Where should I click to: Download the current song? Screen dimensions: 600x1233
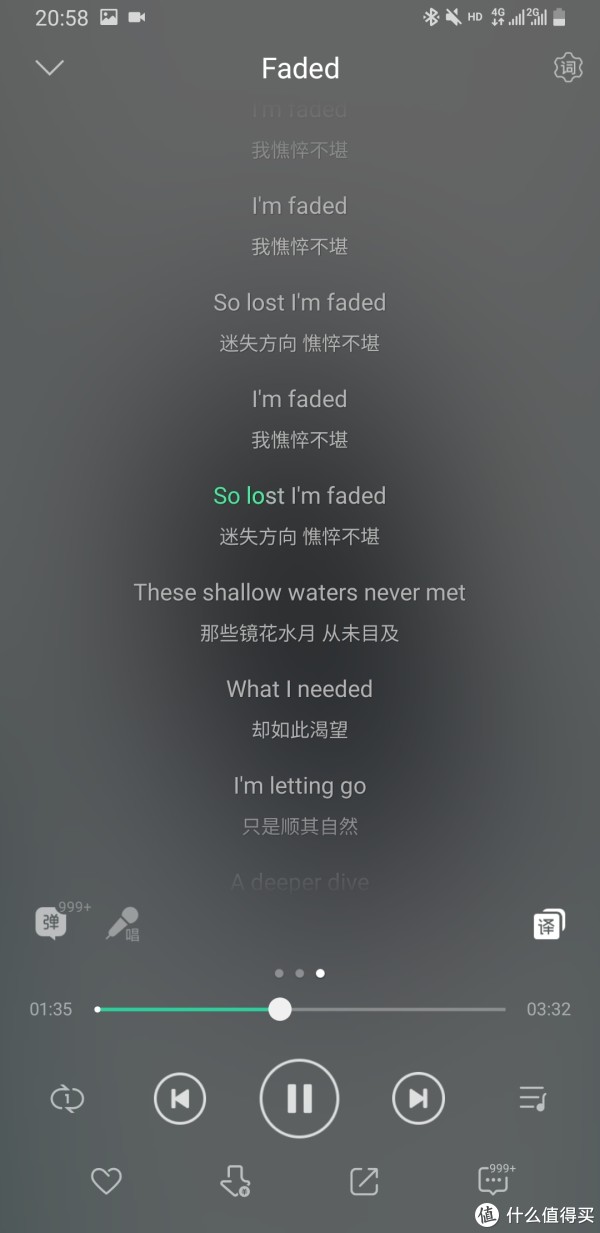tap(234, 1181)
